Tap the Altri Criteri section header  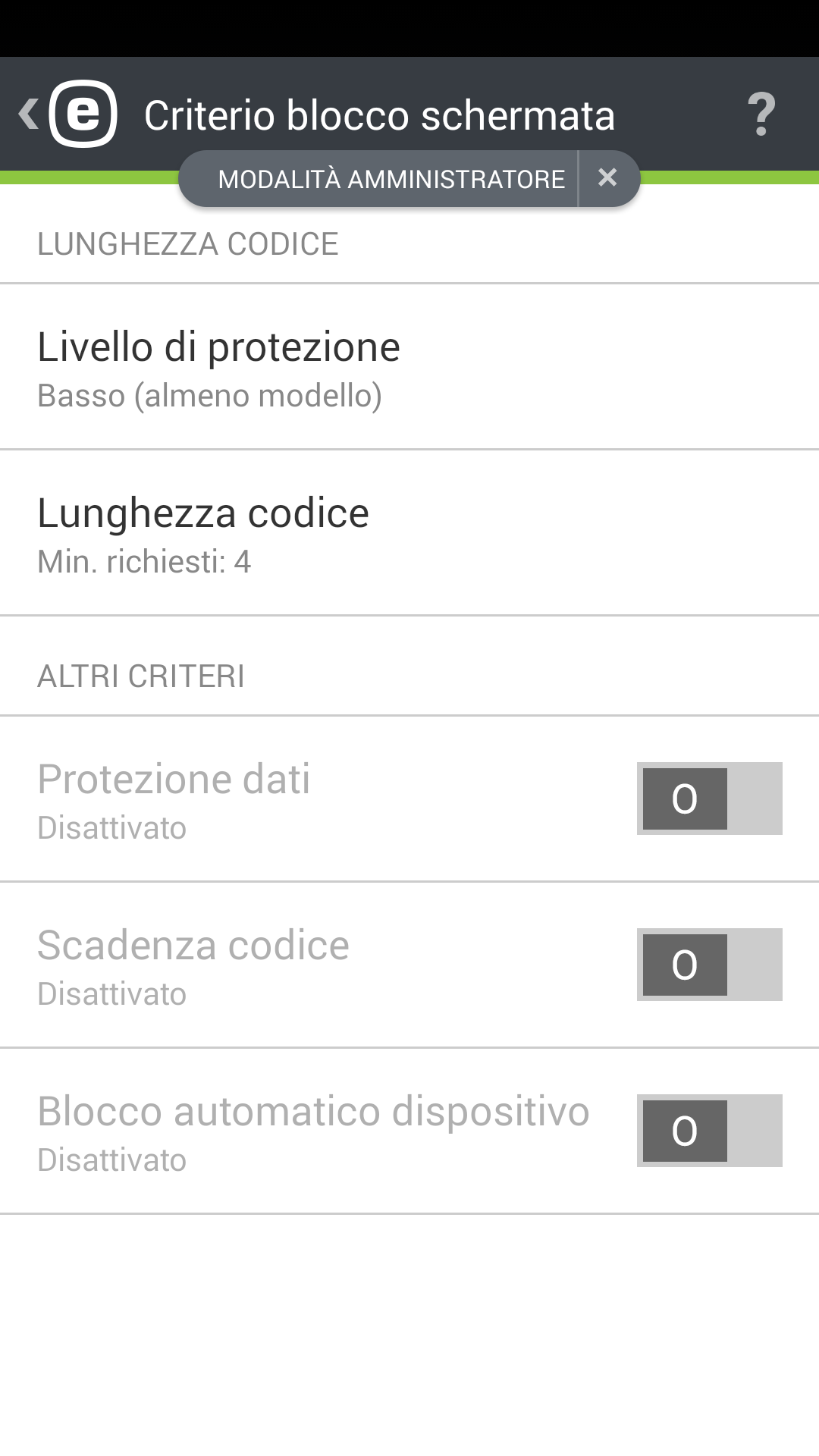click(x=141, y=674)
